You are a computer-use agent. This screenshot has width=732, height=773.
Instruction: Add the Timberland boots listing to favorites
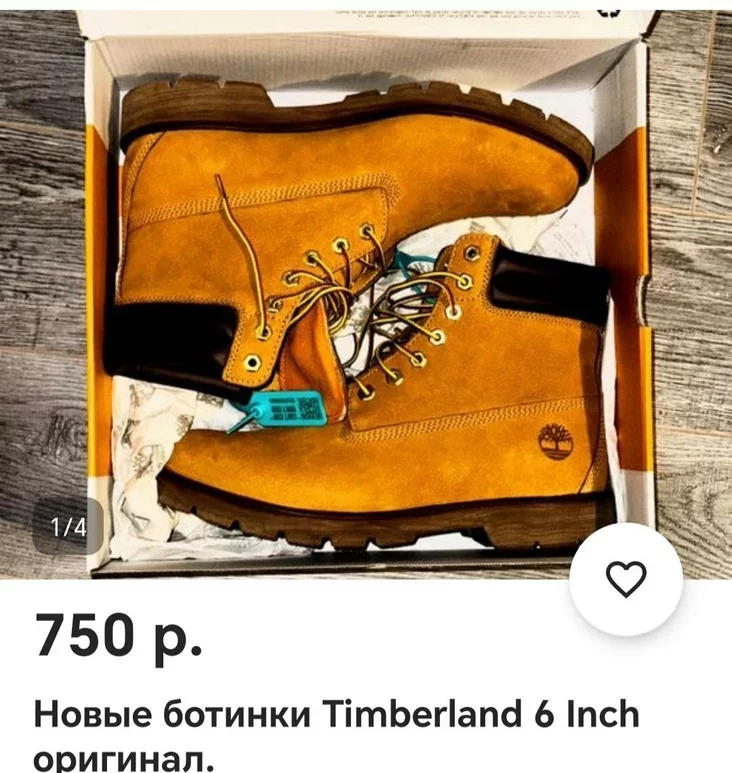click(x=626, y=578)
